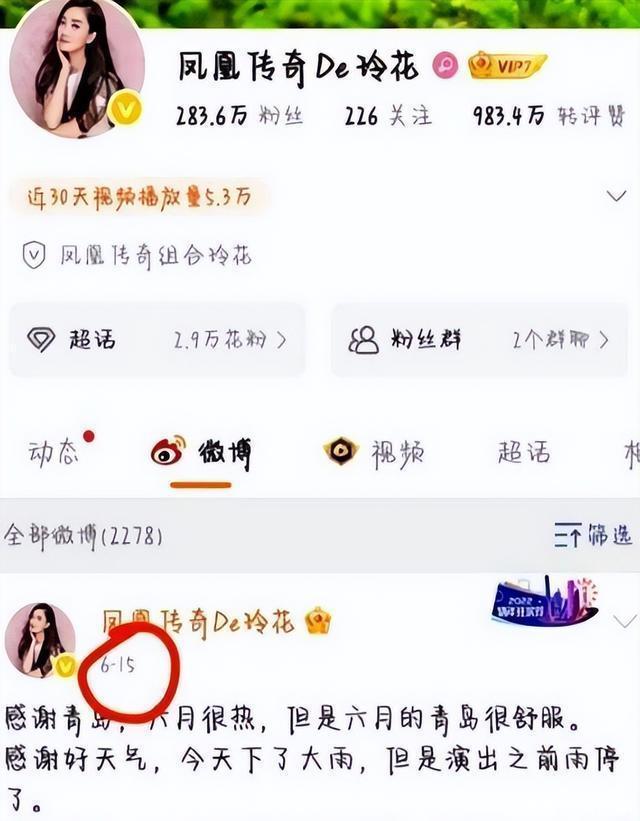The width and height of the screenshot is (640, 821).
Task: Expand the profile info chevron
Action: point(616,196)
